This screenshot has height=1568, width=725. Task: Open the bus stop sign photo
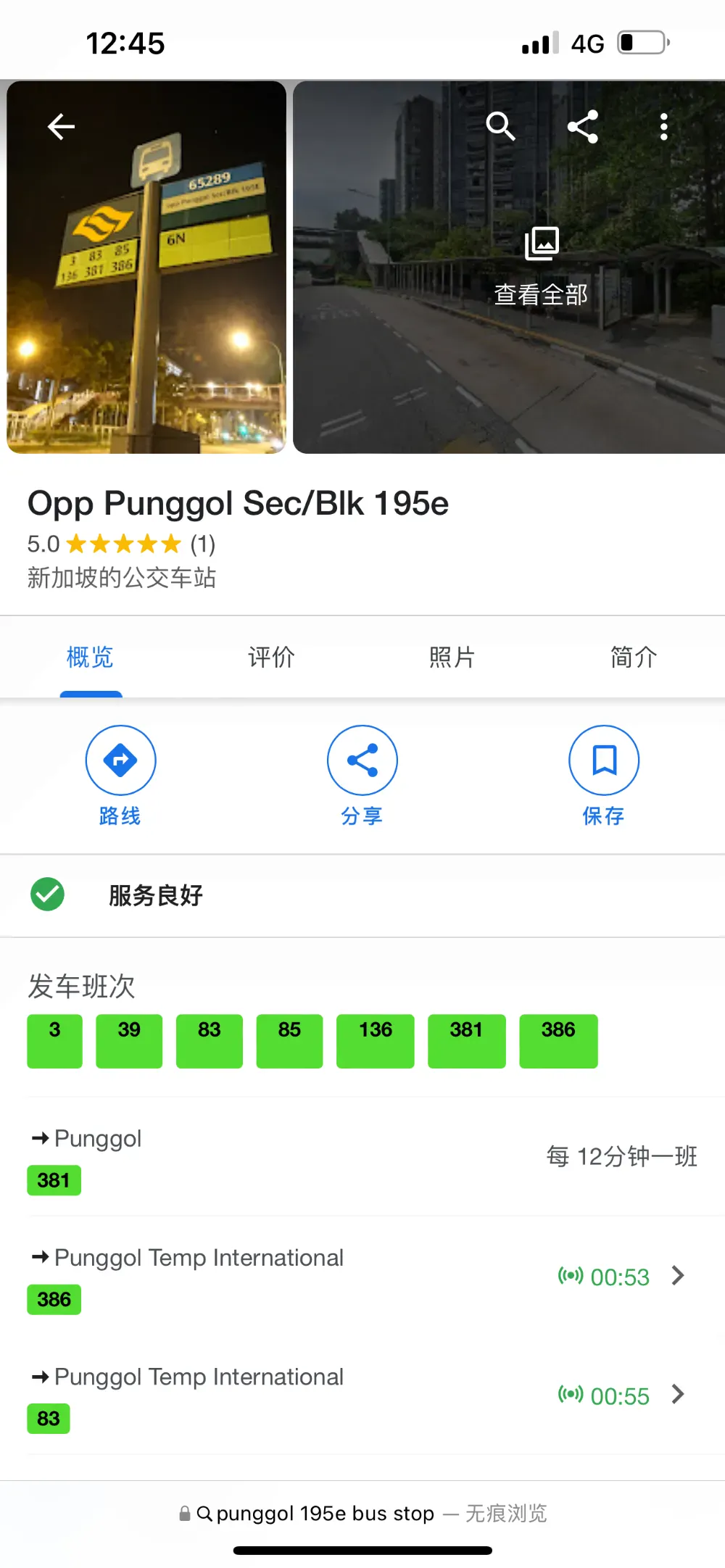[146, 267]
